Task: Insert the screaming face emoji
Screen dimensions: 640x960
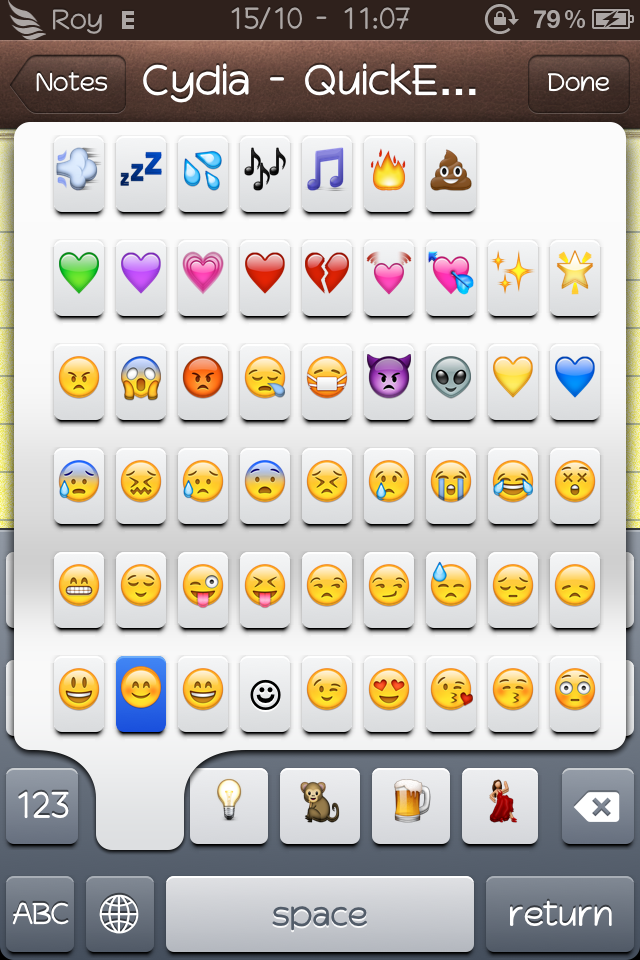Action: (x=140, y=378)
